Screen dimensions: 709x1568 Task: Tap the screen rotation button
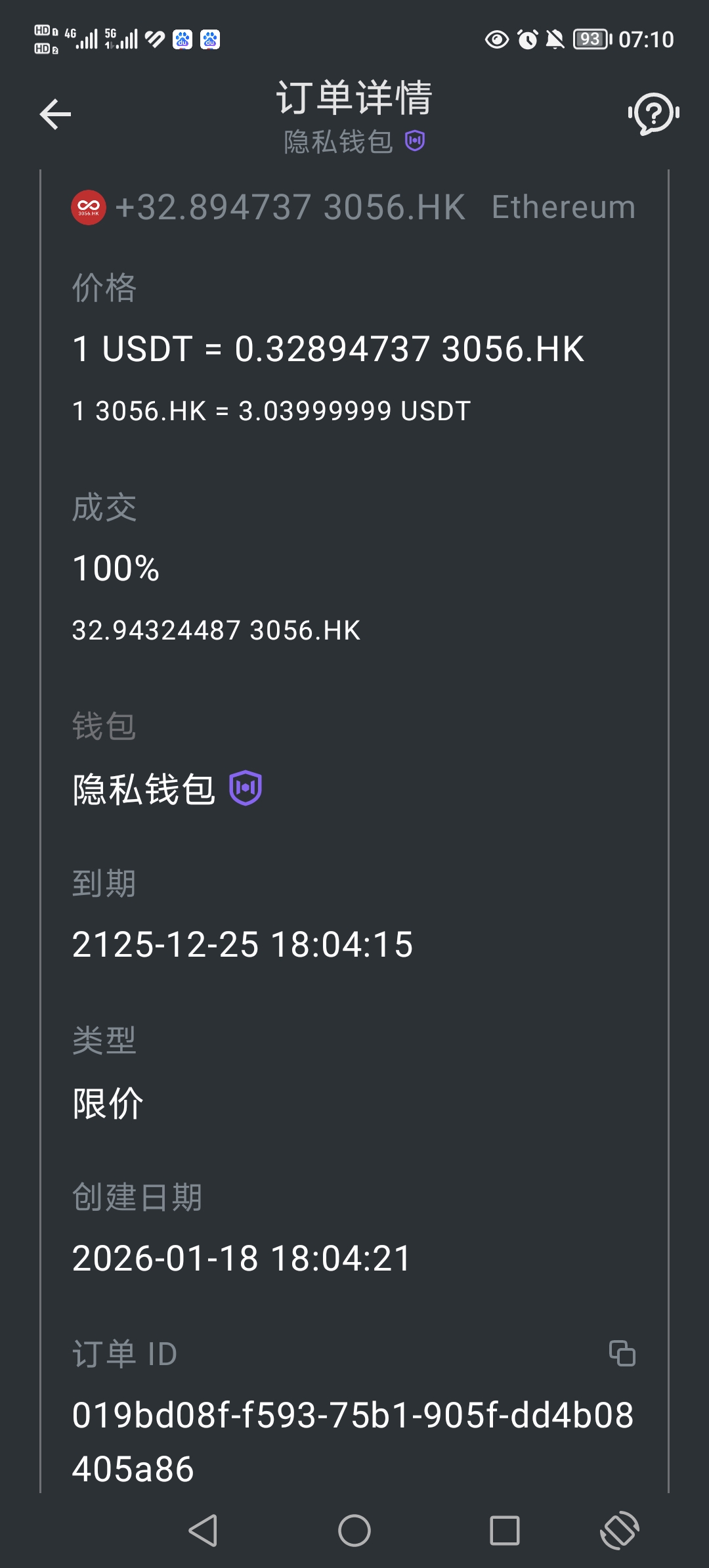pyautogui.click(x=620, y=1531)
